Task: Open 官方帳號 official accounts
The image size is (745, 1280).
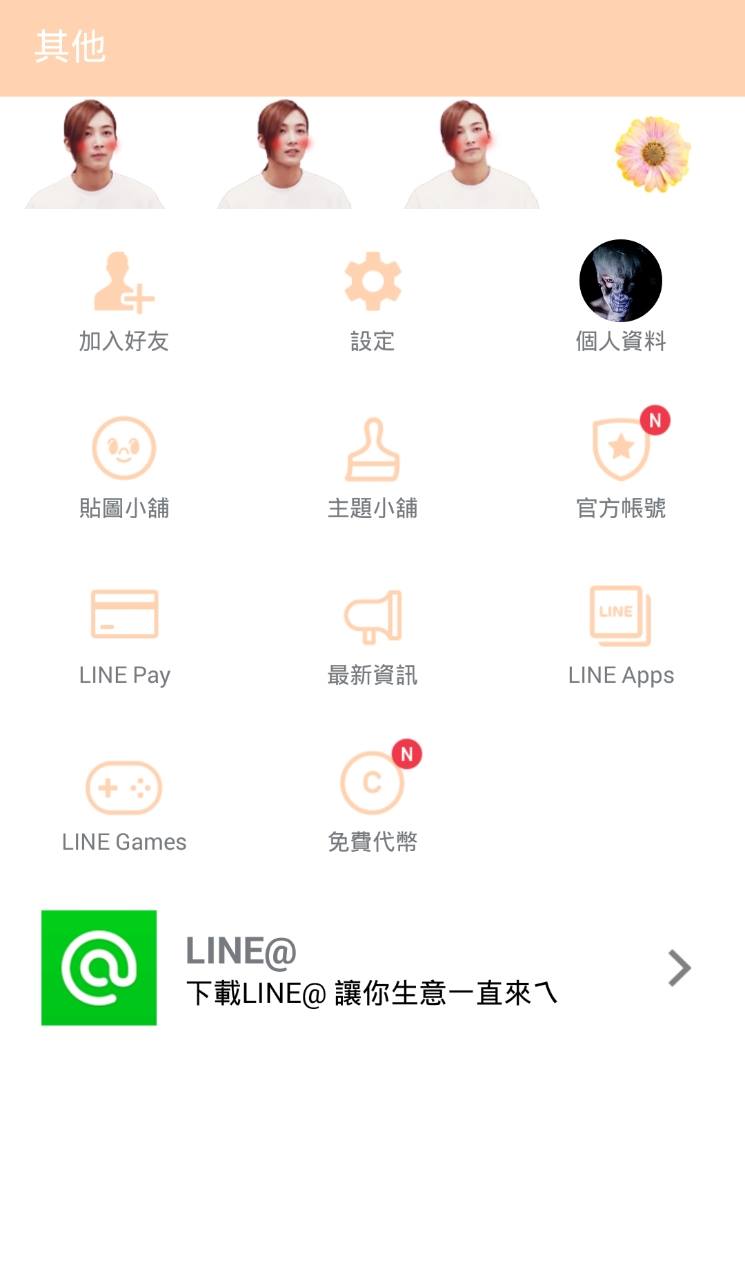Action: tap(621, 466)
